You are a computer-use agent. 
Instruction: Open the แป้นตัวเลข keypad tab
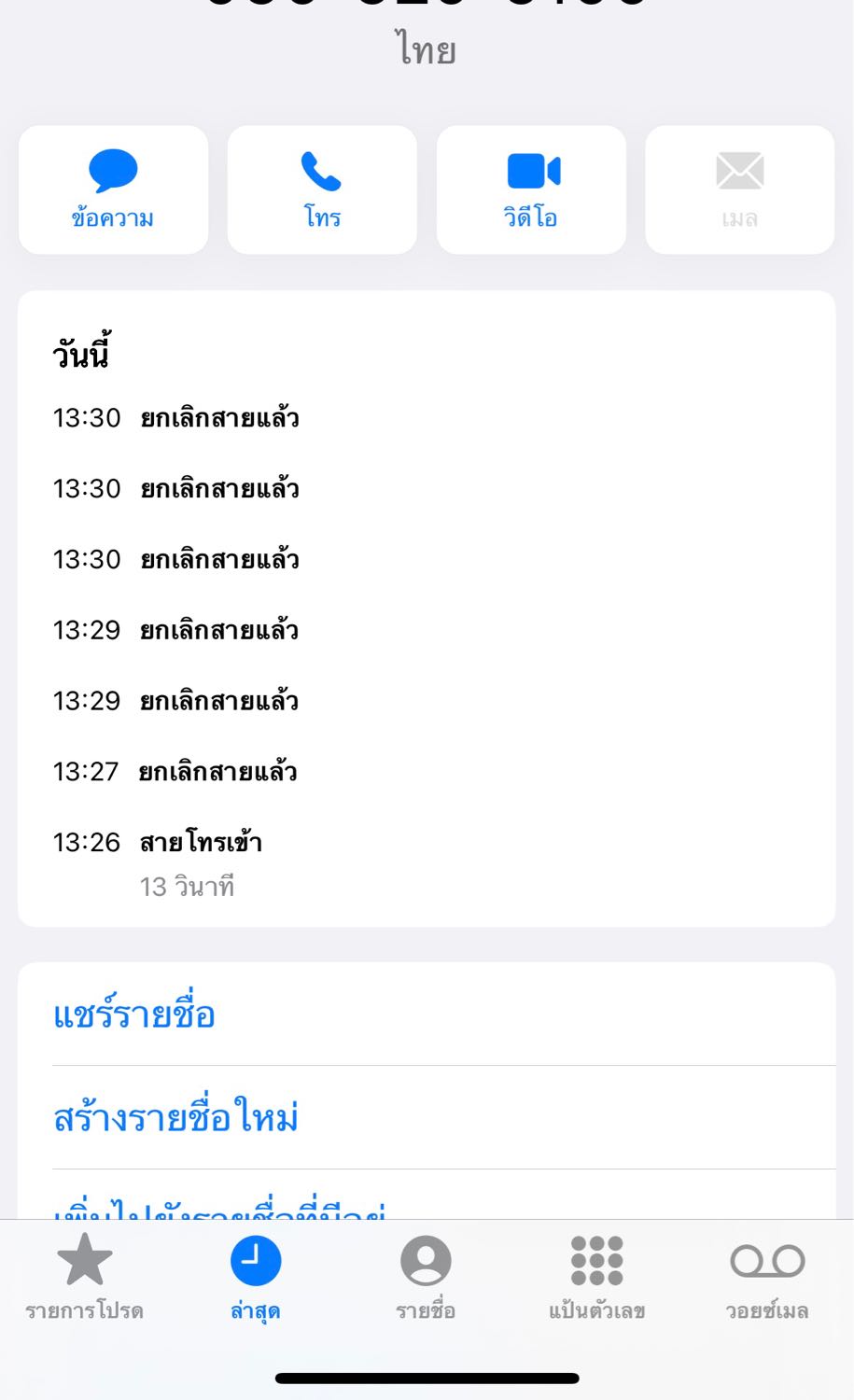(596, 1276)
